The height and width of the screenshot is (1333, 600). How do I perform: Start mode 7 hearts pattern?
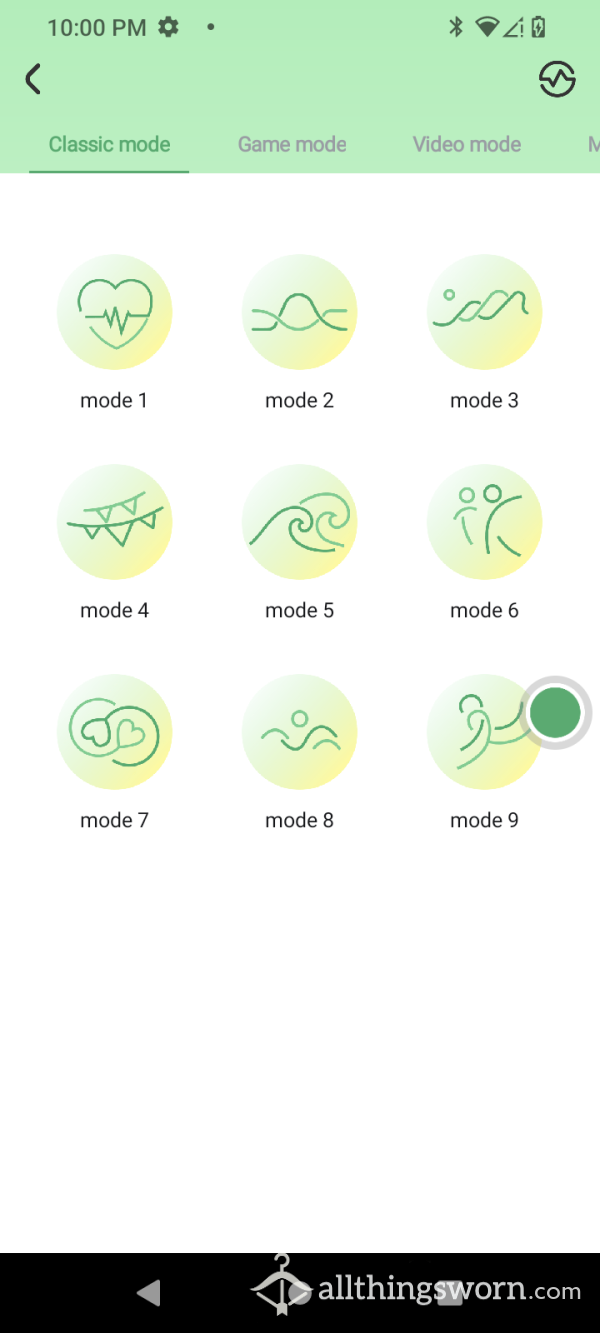(114, 732)
